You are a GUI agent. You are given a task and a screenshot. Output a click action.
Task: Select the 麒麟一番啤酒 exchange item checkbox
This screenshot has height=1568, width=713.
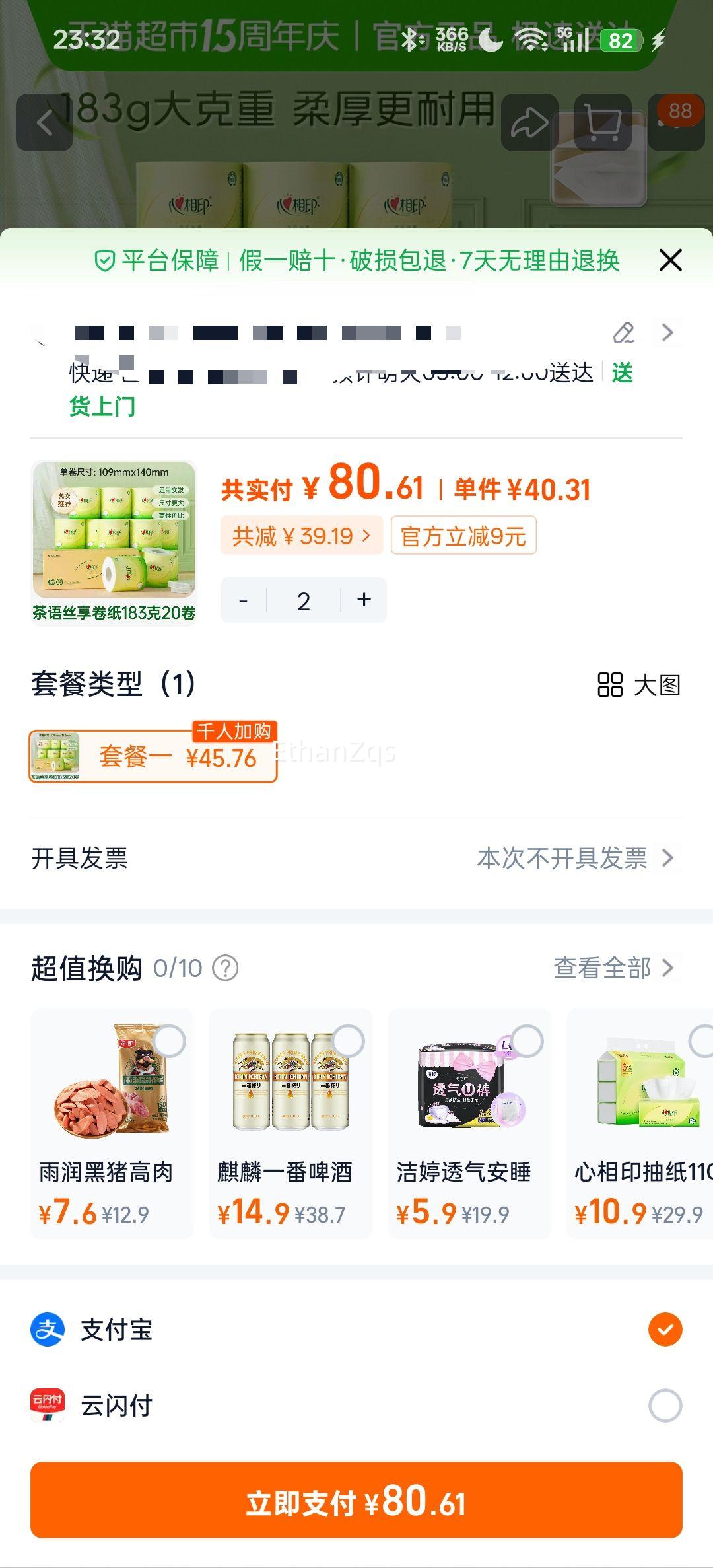(350, 1040)
